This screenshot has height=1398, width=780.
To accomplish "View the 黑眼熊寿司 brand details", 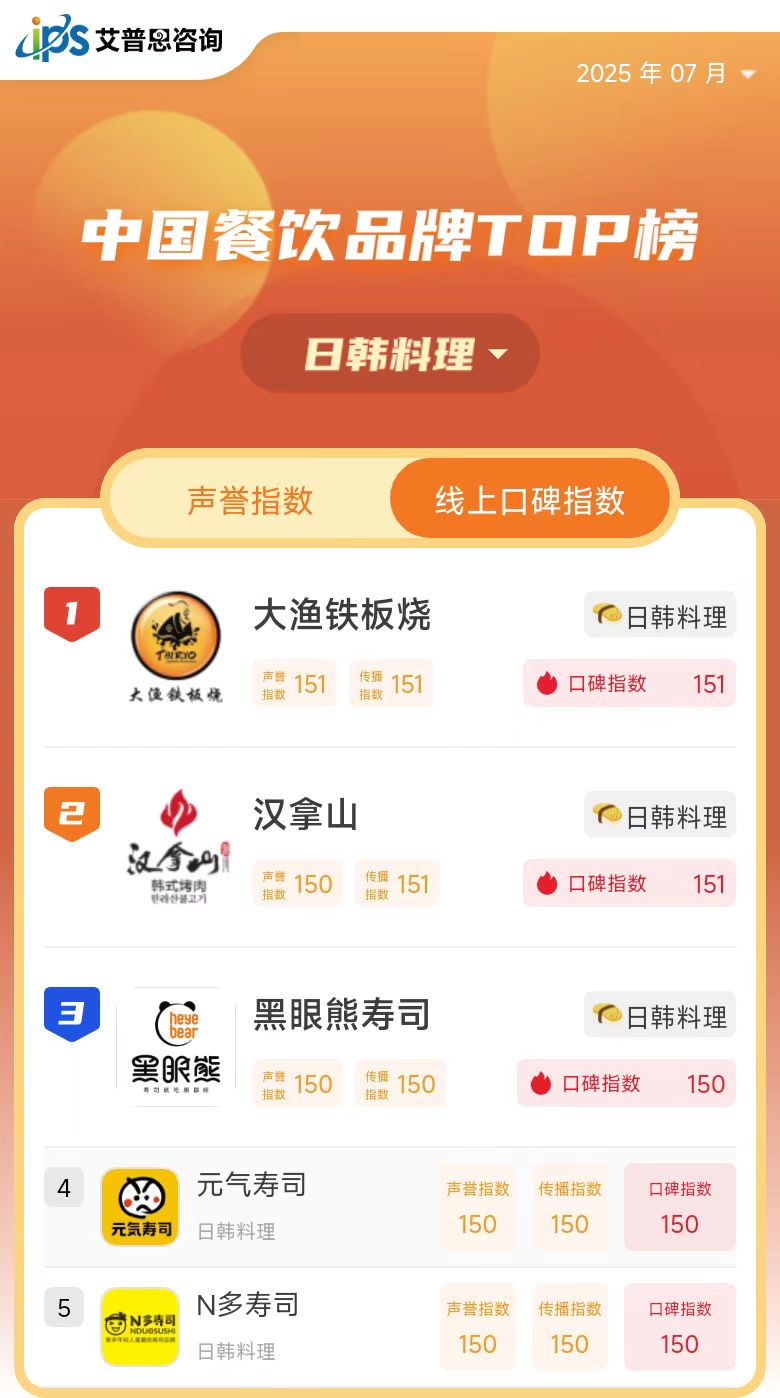I will point(341,1015).
